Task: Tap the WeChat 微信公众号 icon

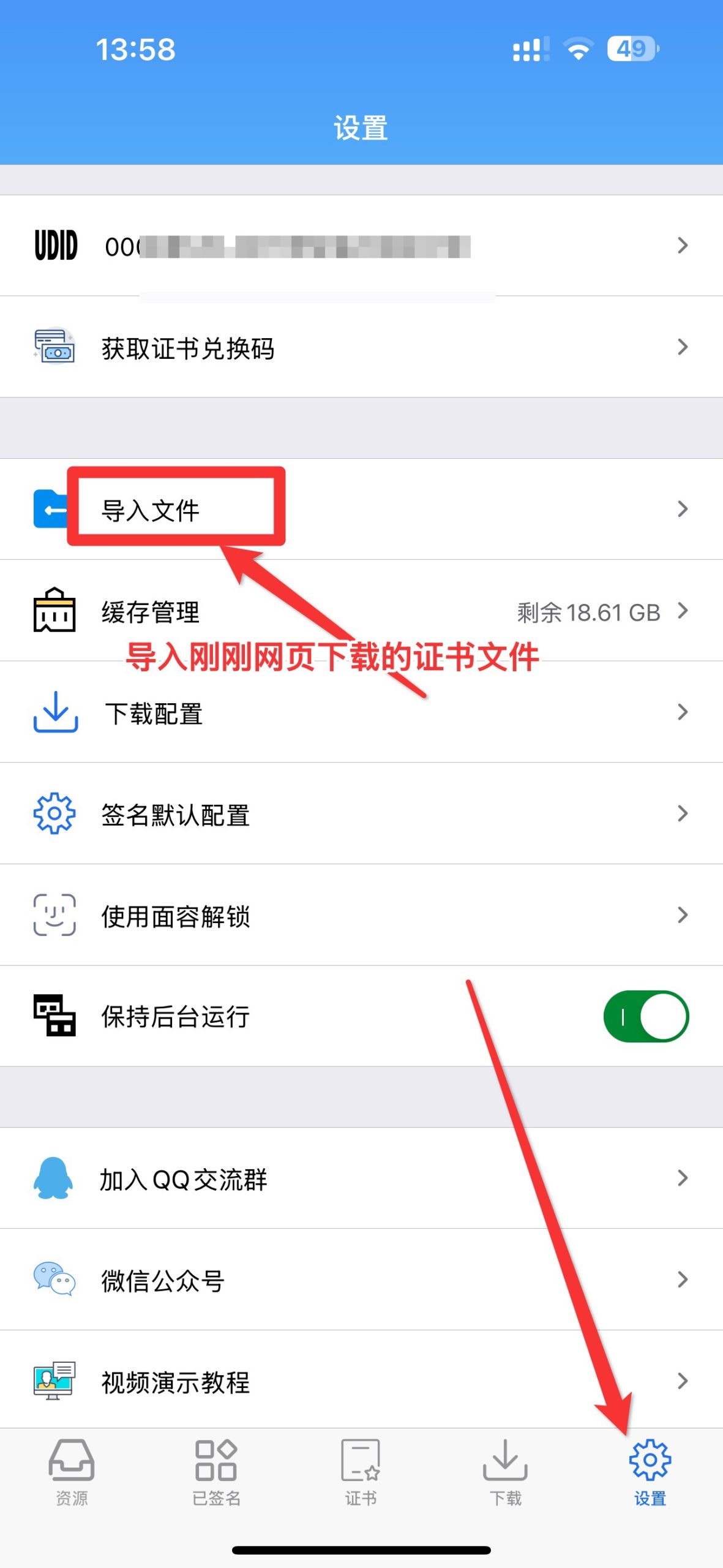Action: point(54,1280)
